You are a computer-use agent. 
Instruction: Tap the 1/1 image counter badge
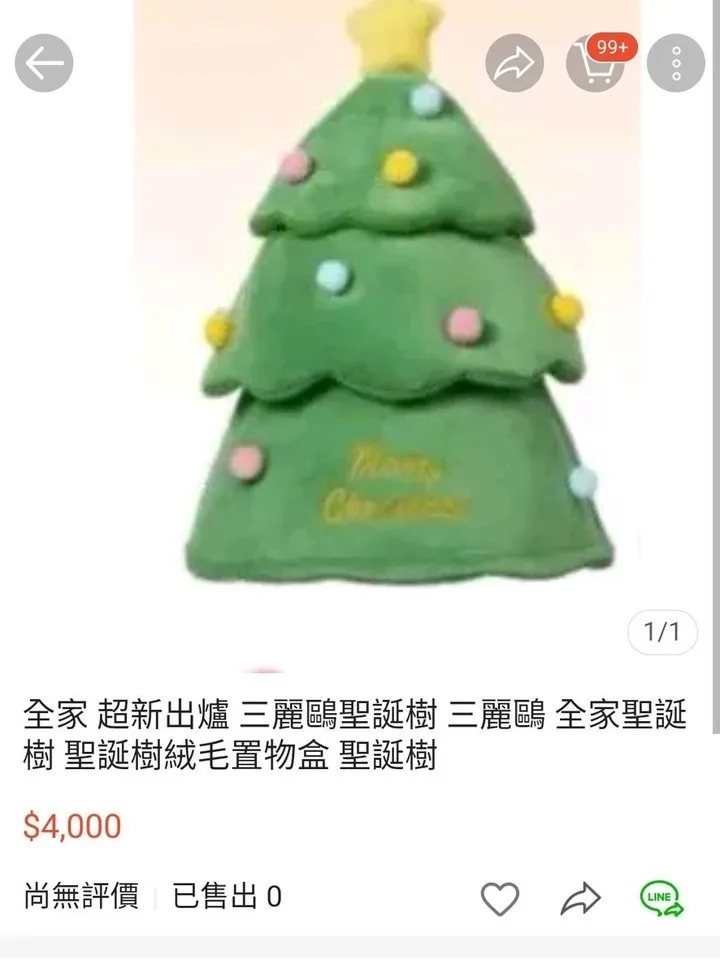coord(661,632)
